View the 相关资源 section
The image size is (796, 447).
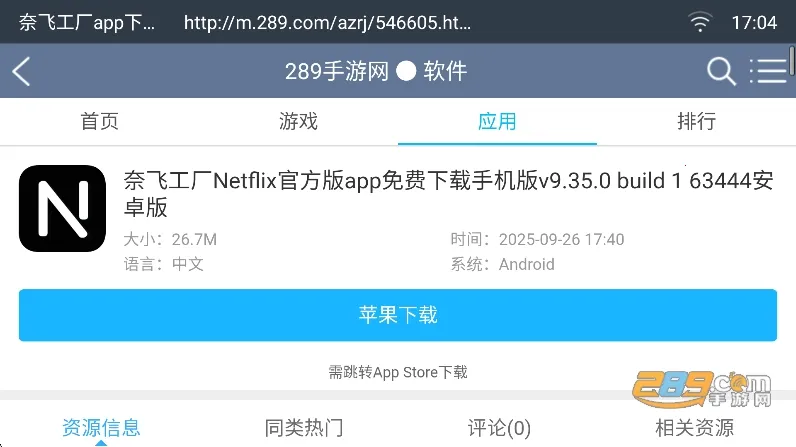(x=694, y=428)
